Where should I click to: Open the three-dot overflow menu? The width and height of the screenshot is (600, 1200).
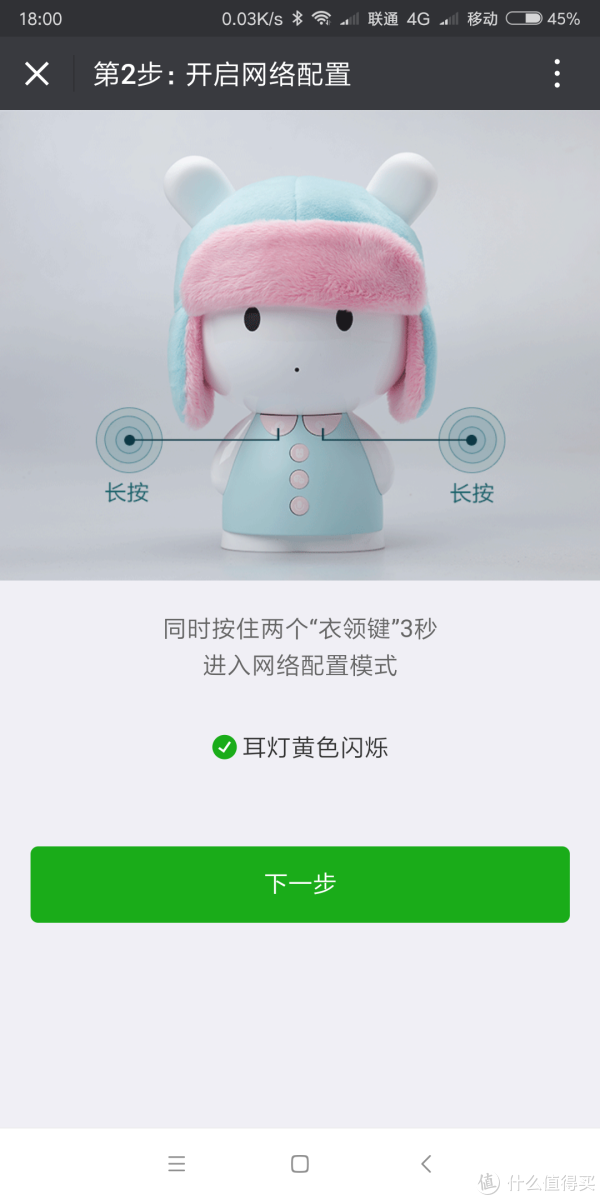click(557, 74)
